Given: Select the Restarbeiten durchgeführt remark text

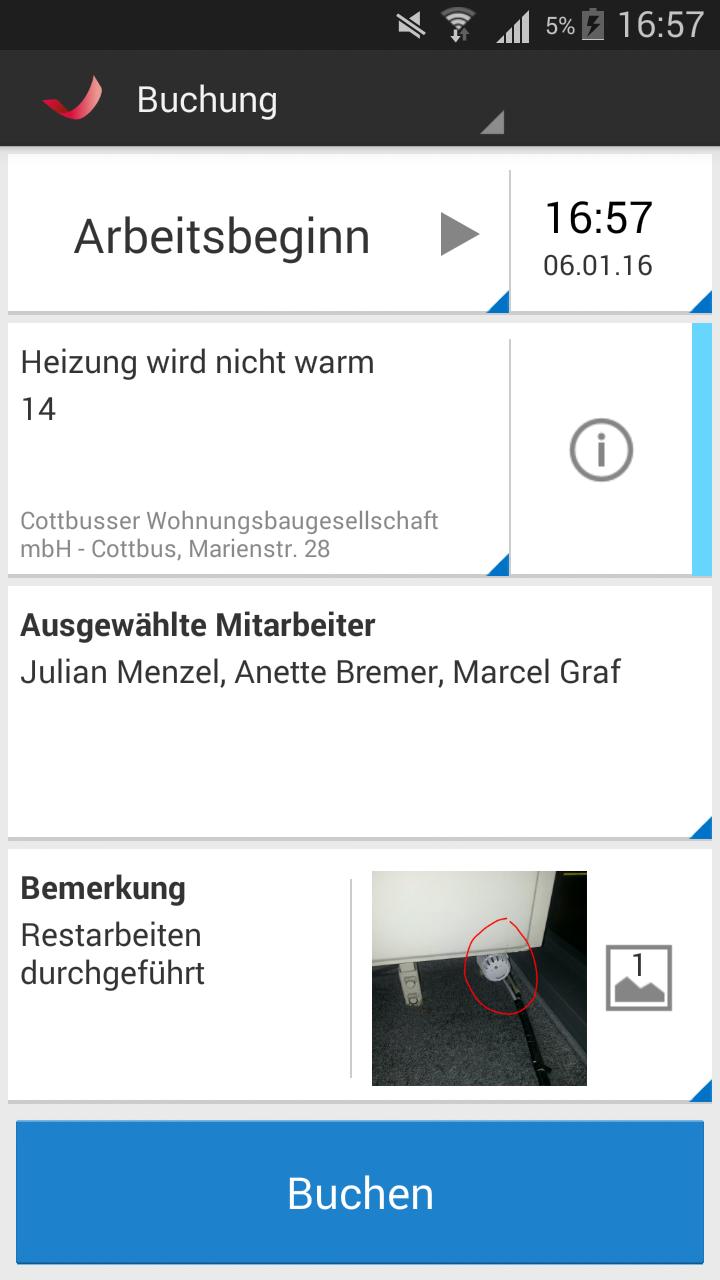Looking at the screenshot, I should tap(111, 952).
